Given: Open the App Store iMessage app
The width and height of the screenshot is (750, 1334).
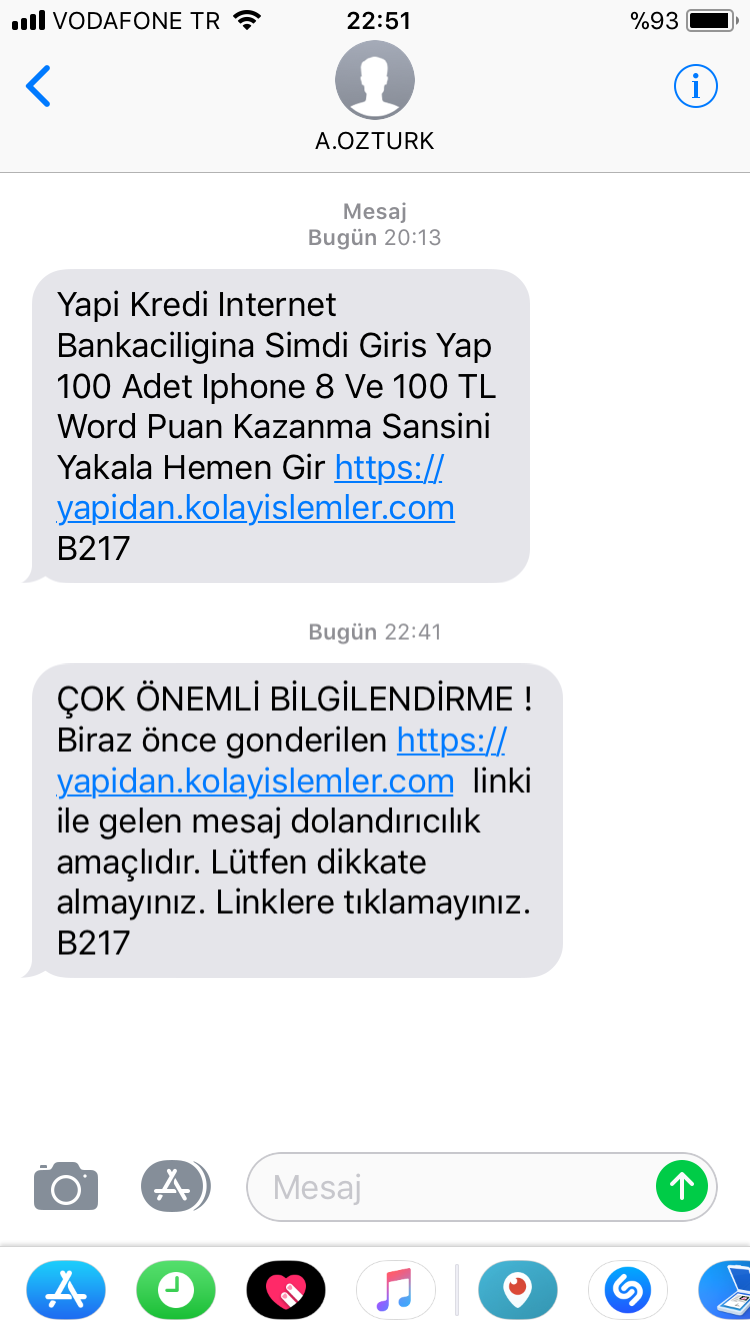Looking at the screenshot, I should click(x=66, y=1290).
